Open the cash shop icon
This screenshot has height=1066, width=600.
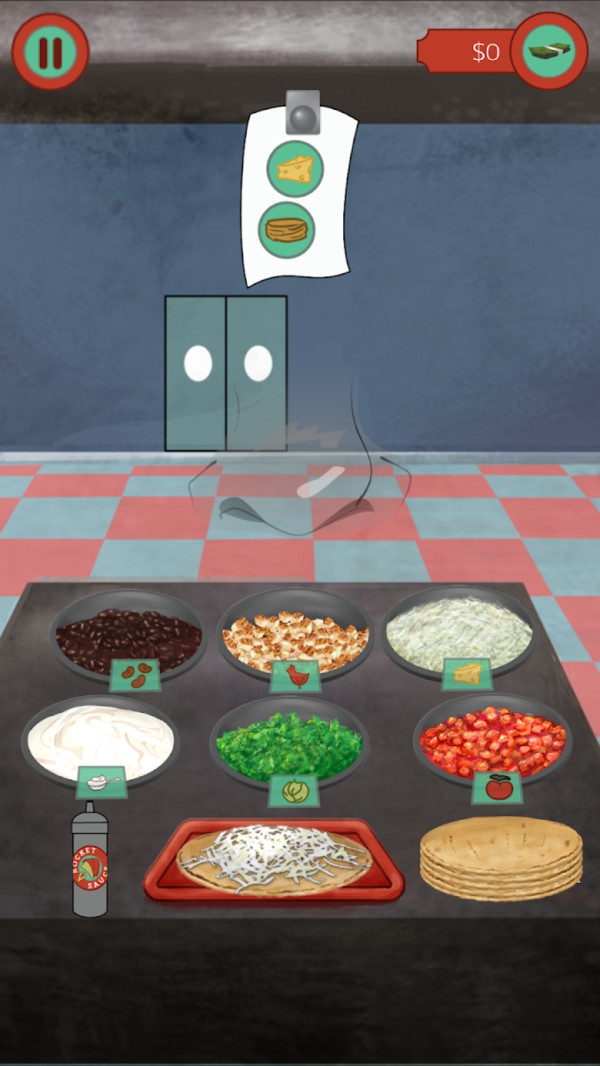(549, 51)
